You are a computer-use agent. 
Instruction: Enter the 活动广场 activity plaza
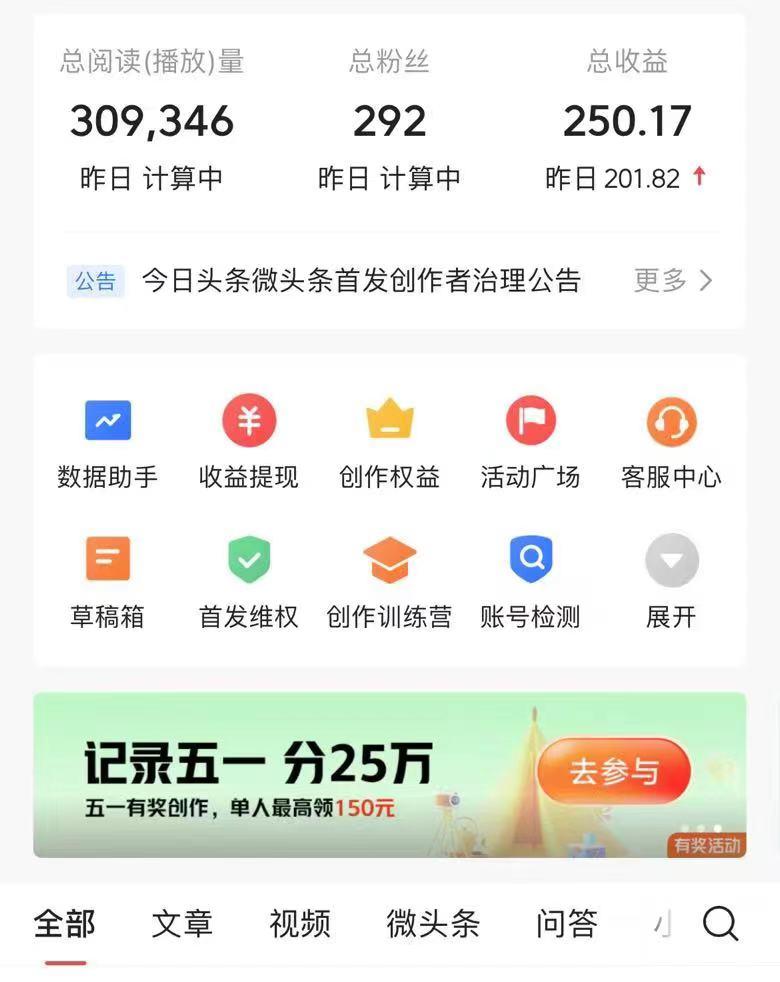pyautogui.click(x=530, y=438)
